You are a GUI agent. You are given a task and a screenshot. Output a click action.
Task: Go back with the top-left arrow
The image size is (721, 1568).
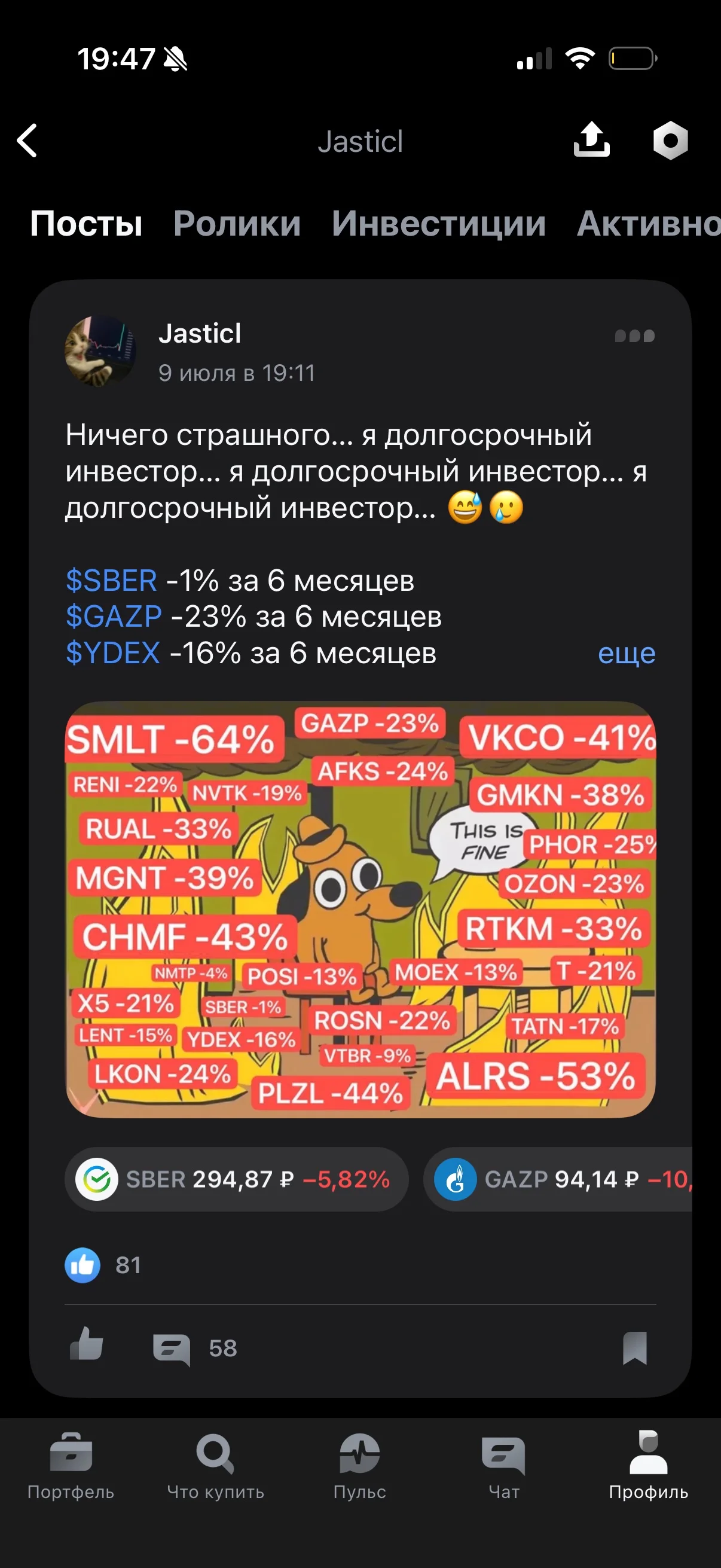pyautogui.click(x=28, y=141)
